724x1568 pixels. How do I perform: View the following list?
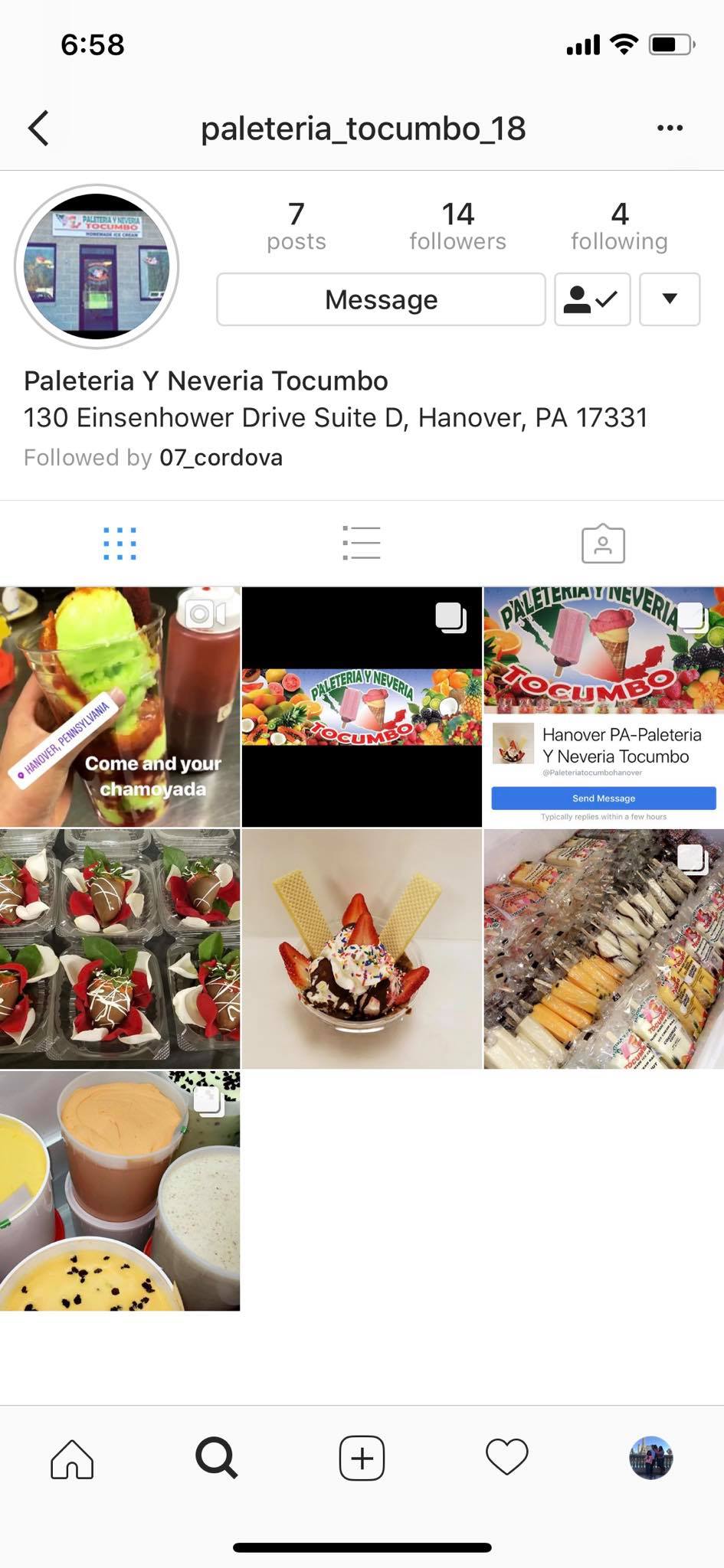(x=619, y=226)
